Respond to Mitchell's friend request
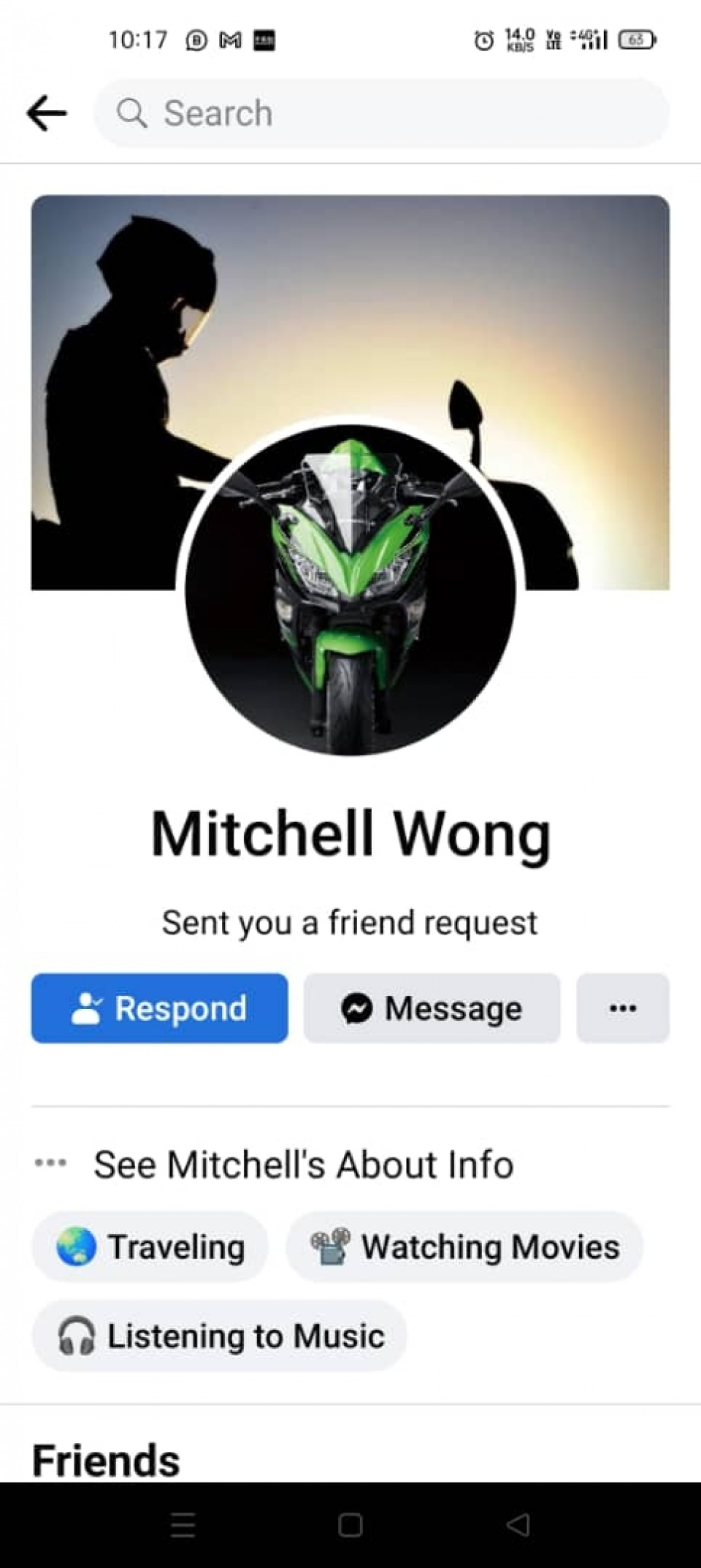701x1568 pixels. point(159,1008)
